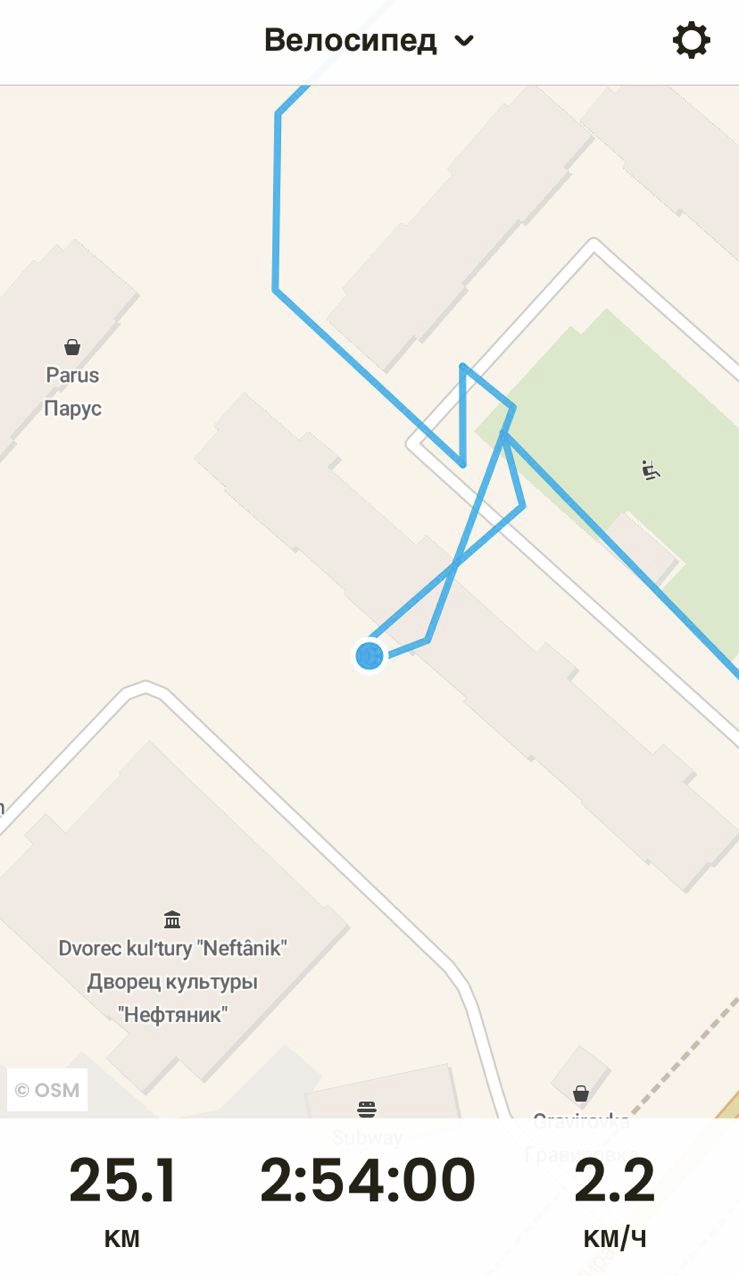Open the Велосипед activity type dropdown
739x1276 pixels.
pos(368,41)
